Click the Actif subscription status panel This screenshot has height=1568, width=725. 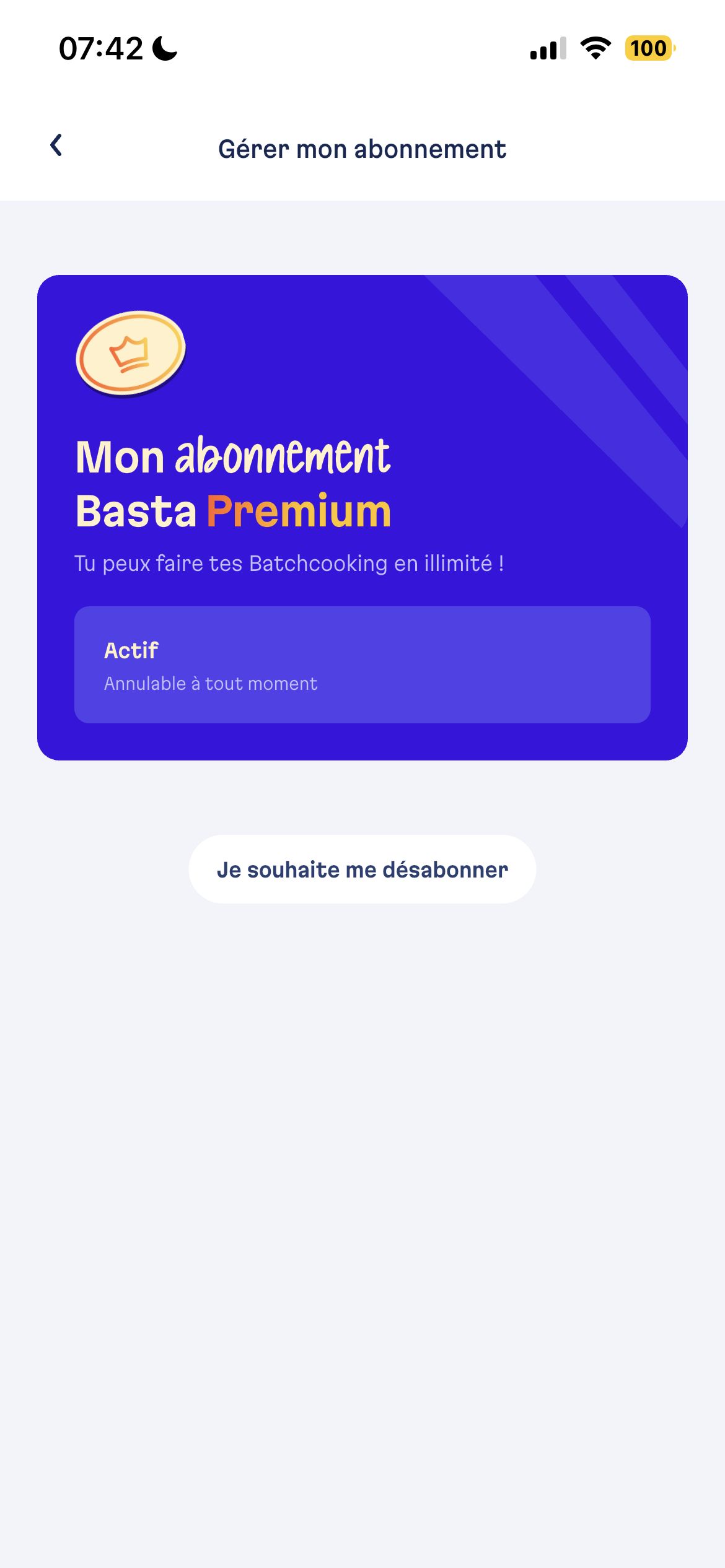tap(362, 664)
